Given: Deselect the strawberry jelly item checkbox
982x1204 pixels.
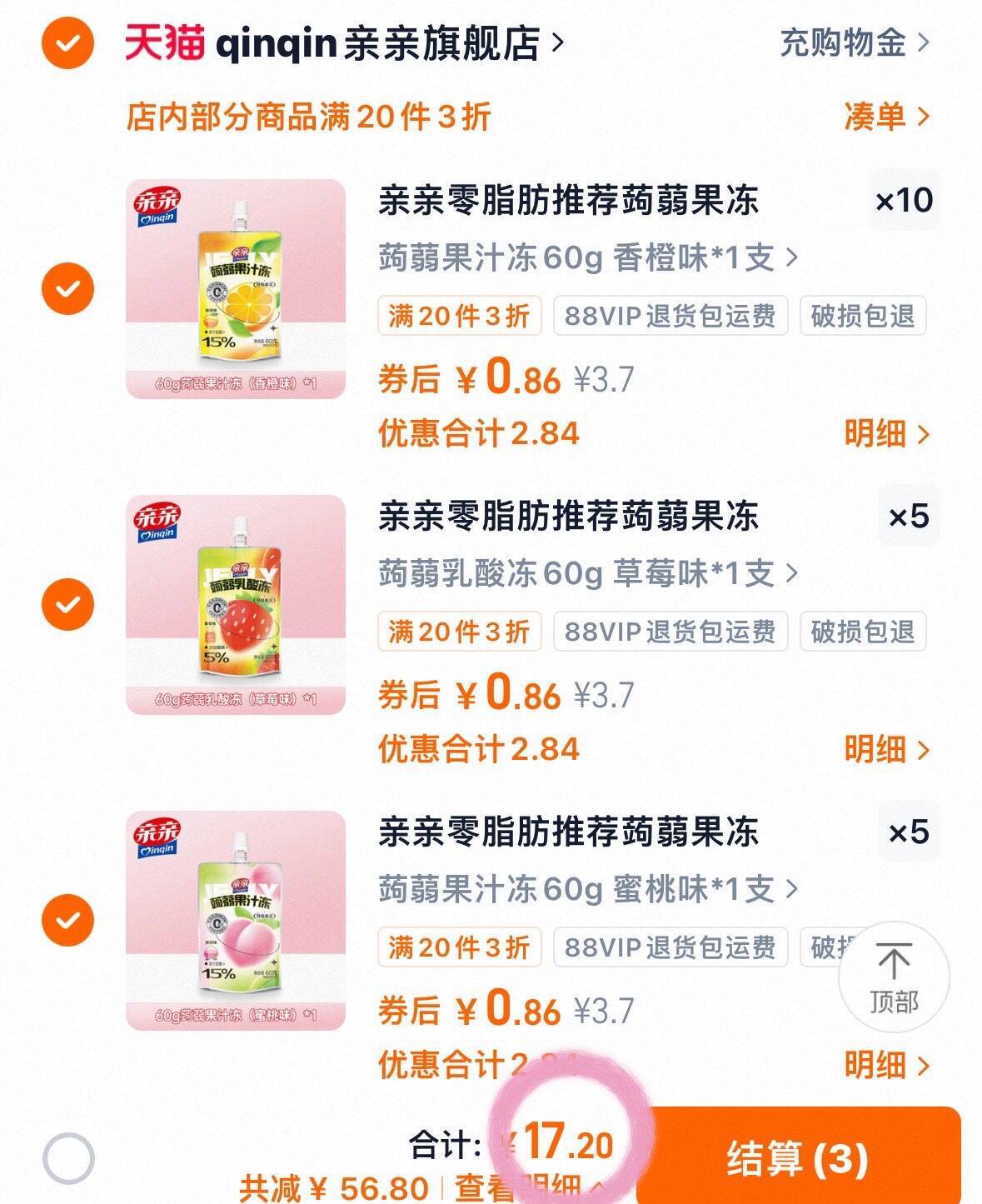Looking at the screenshot, I should point(69,607).
